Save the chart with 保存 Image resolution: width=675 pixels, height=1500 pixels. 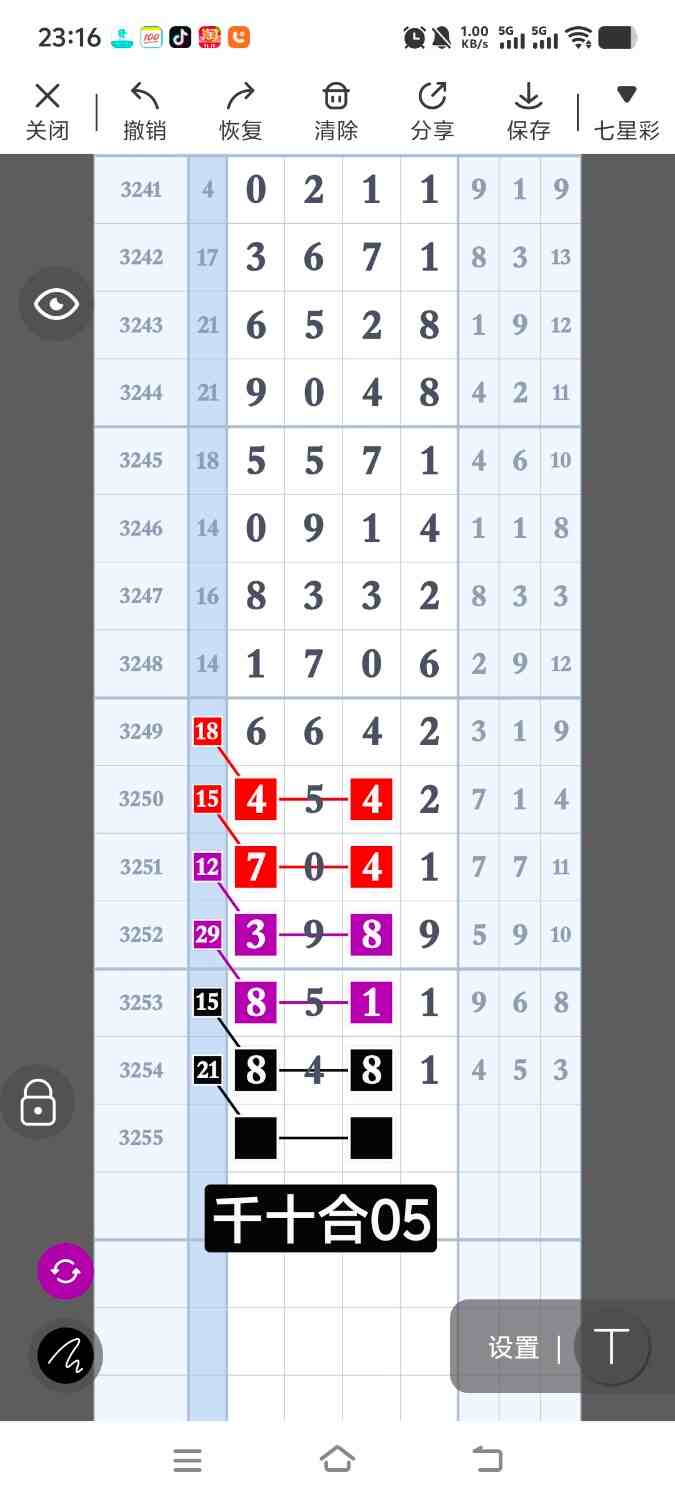pos(528,110)
